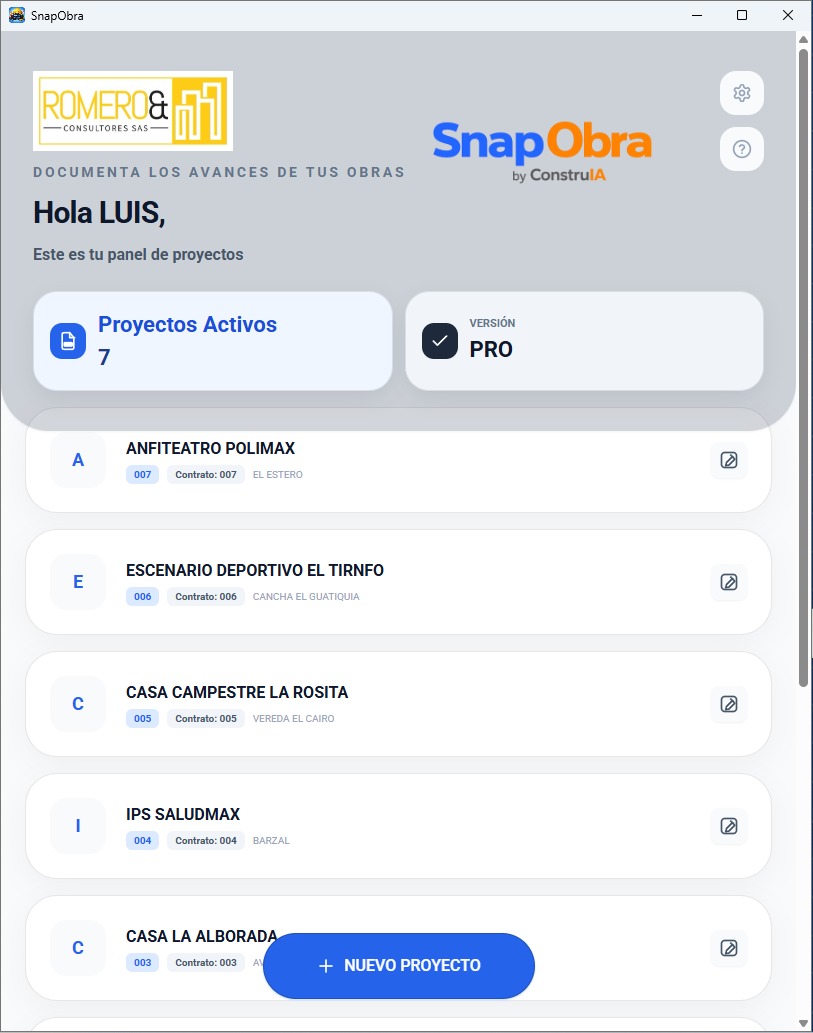813x1033 pixels.
Task: Open help using the question mark icon
Action: (x=741, y=150)
